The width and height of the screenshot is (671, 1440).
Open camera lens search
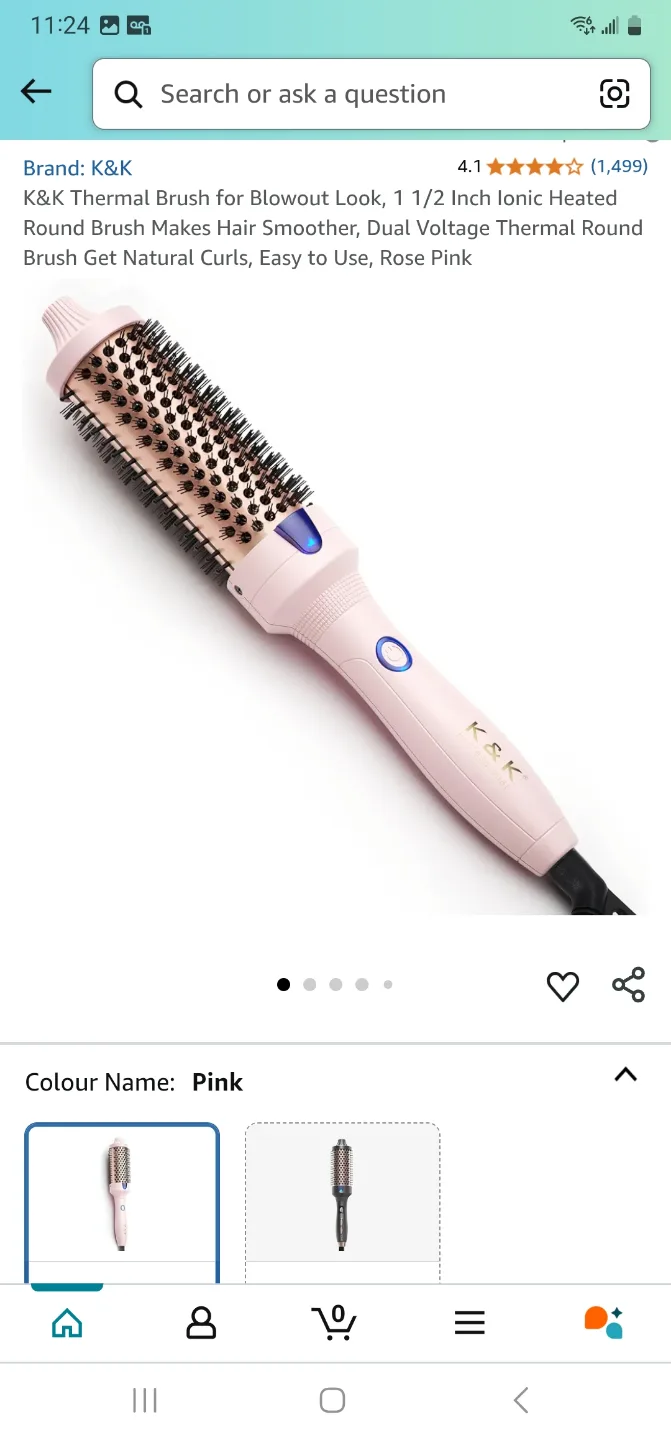pos(614,94)
